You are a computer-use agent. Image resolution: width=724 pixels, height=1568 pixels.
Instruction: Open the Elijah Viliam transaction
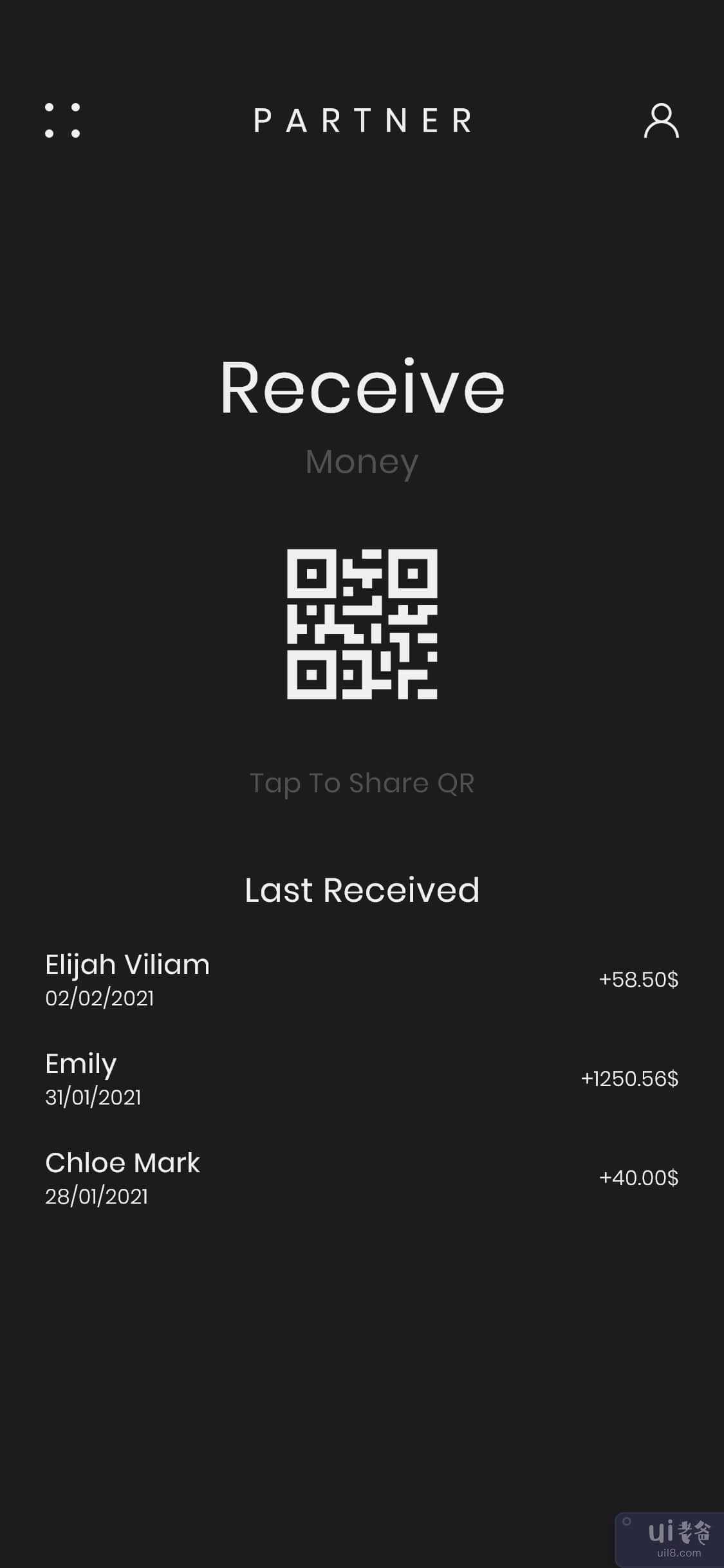tap(362, 980)
